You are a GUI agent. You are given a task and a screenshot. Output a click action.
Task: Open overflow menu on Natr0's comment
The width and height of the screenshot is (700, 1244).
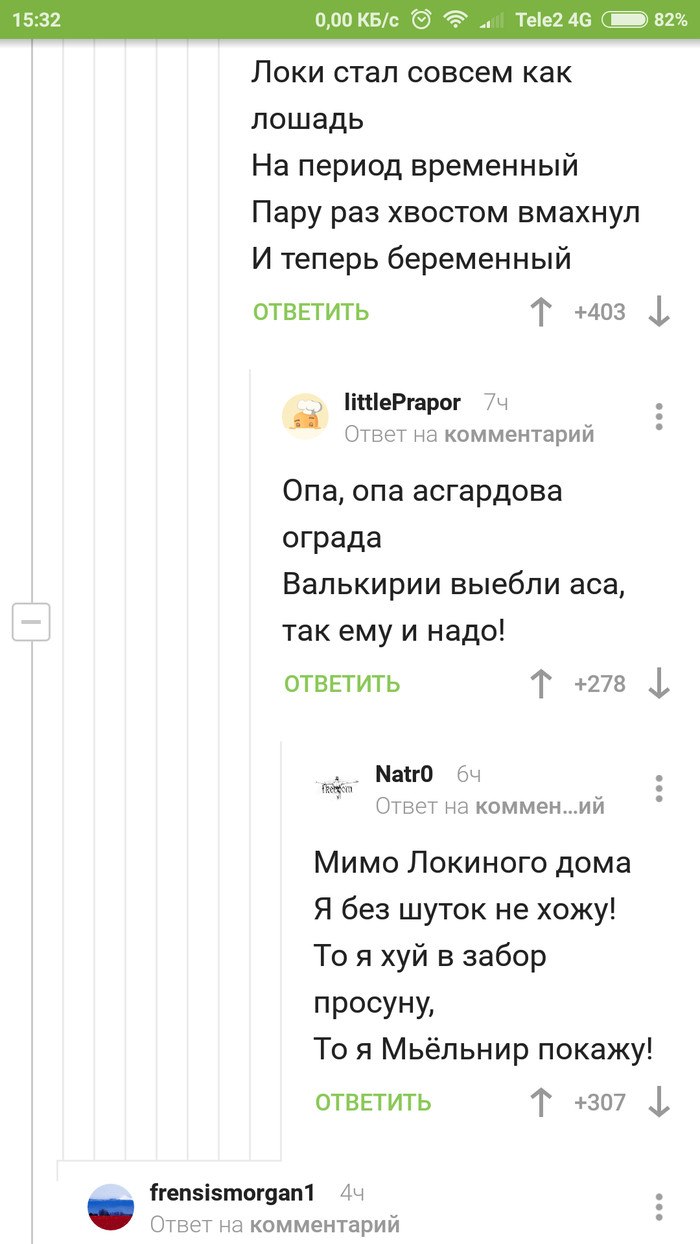pos(658,788)
